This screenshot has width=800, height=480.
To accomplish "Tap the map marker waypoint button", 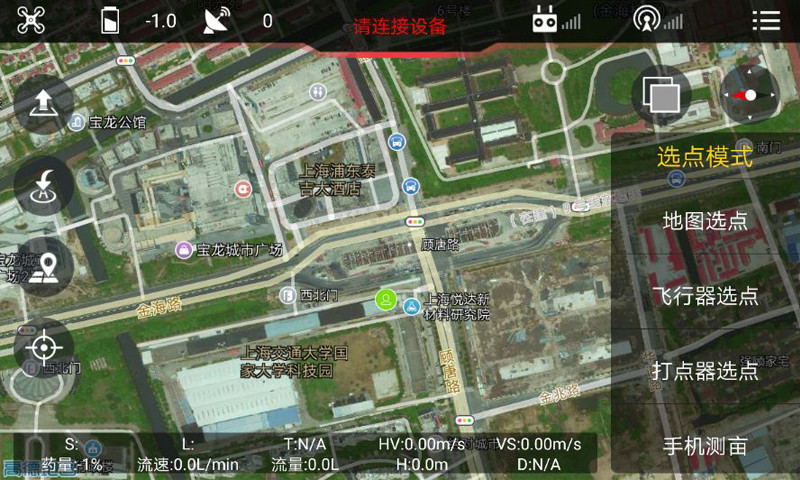I will tap(45, 267).
